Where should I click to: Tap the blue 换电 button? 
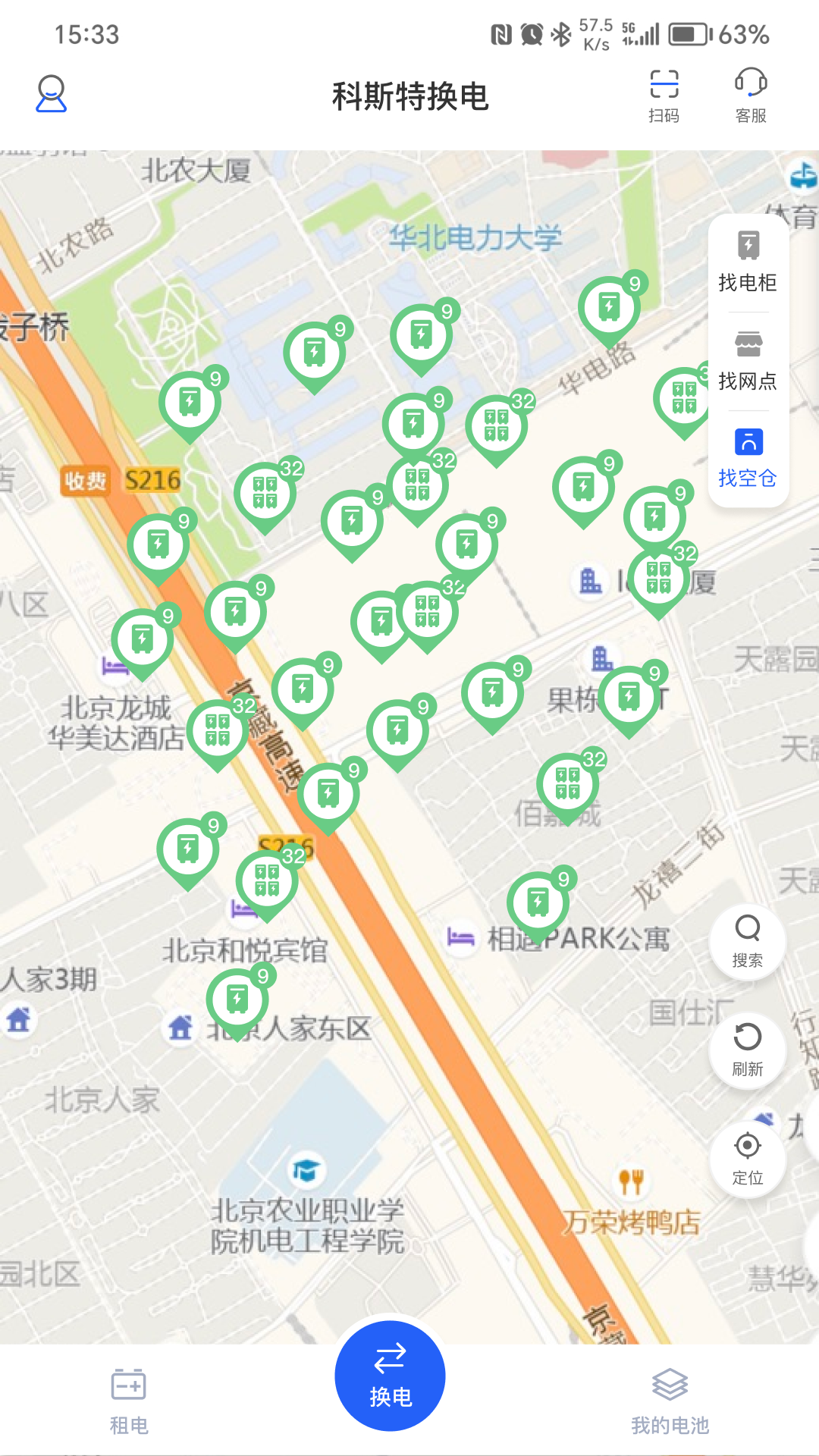tap(390, 1376)
